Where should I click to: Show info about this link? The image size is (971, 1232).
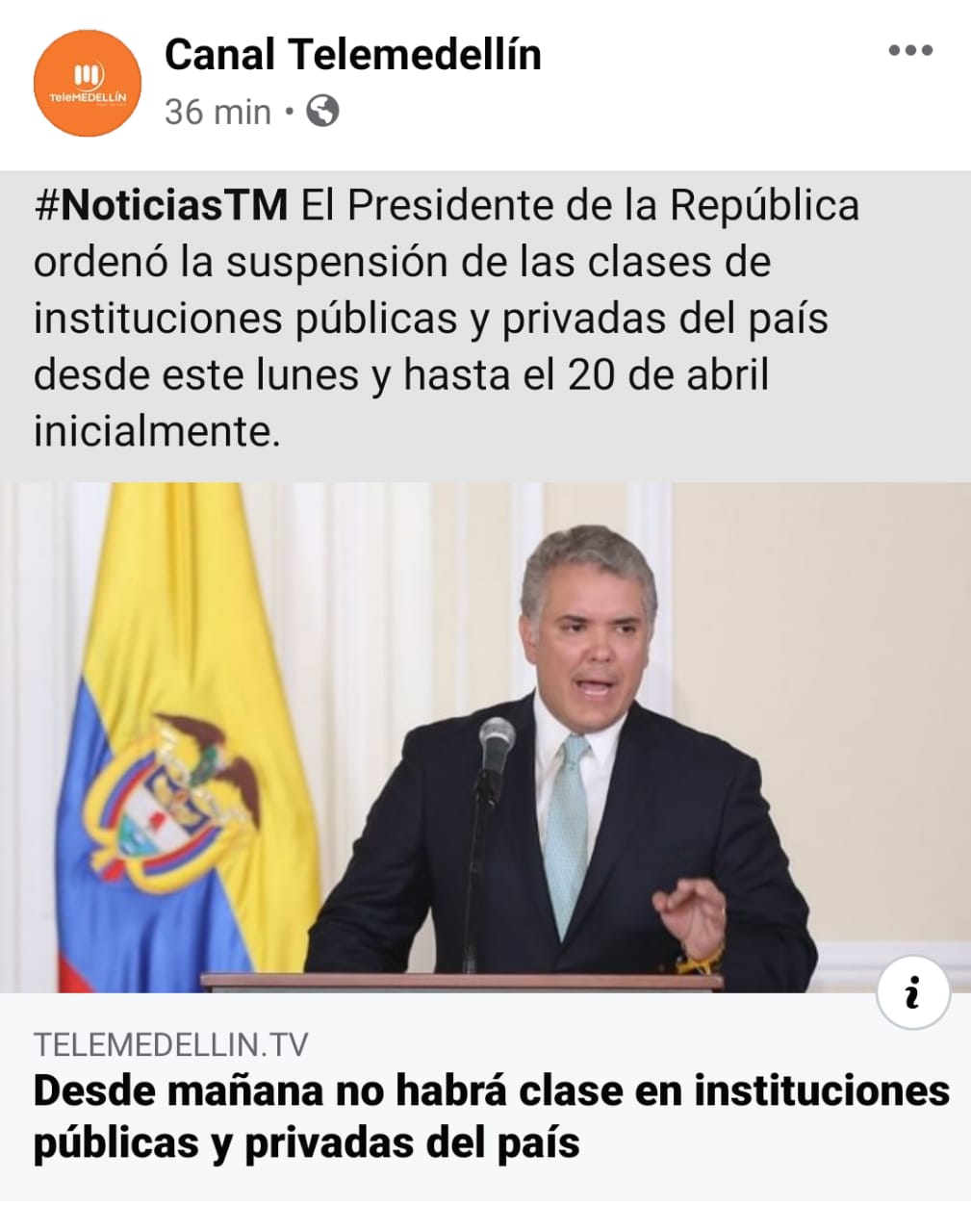coord(912,992)
